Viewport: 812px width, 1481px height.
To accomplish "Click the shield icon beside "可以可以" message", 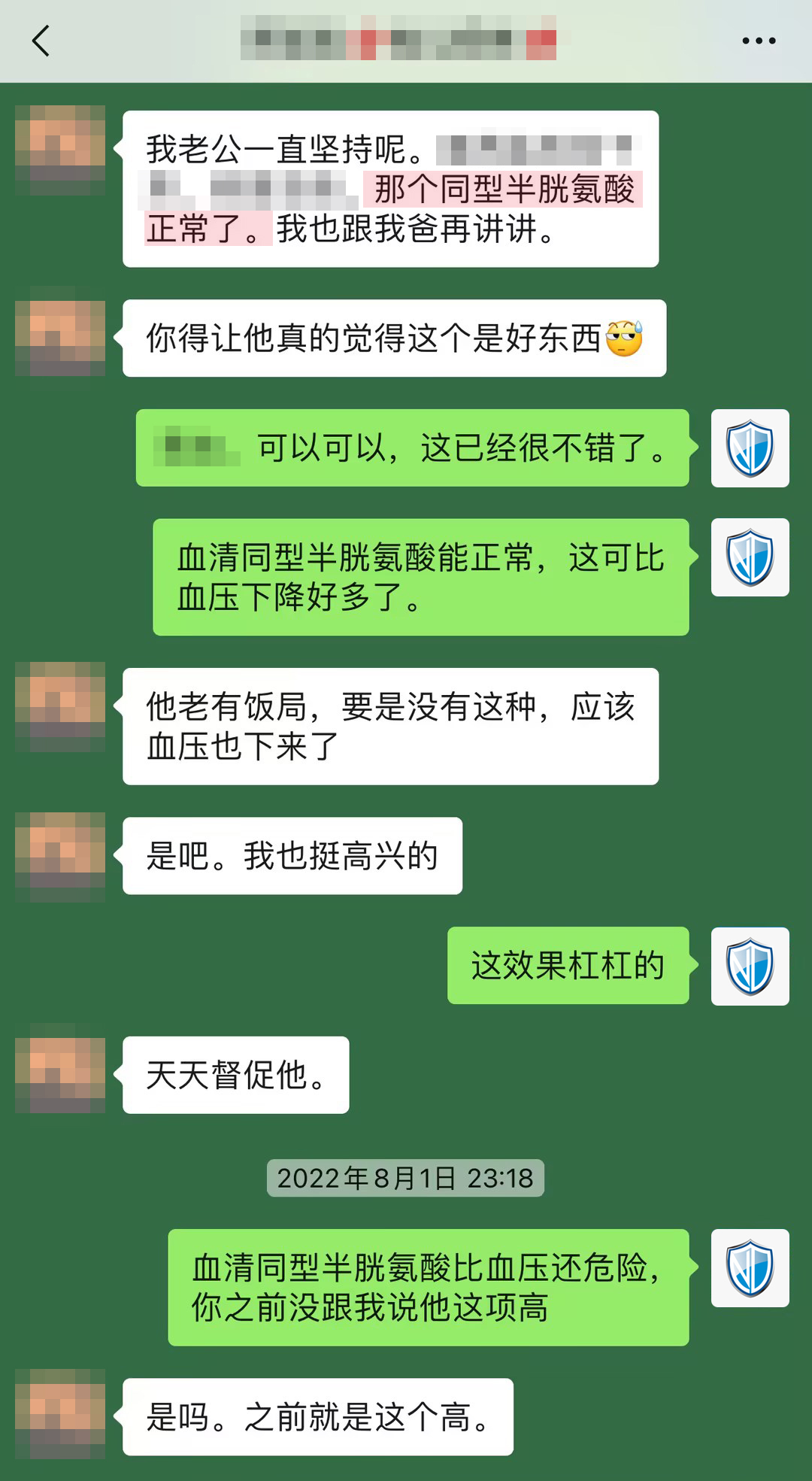I will 750,449.
